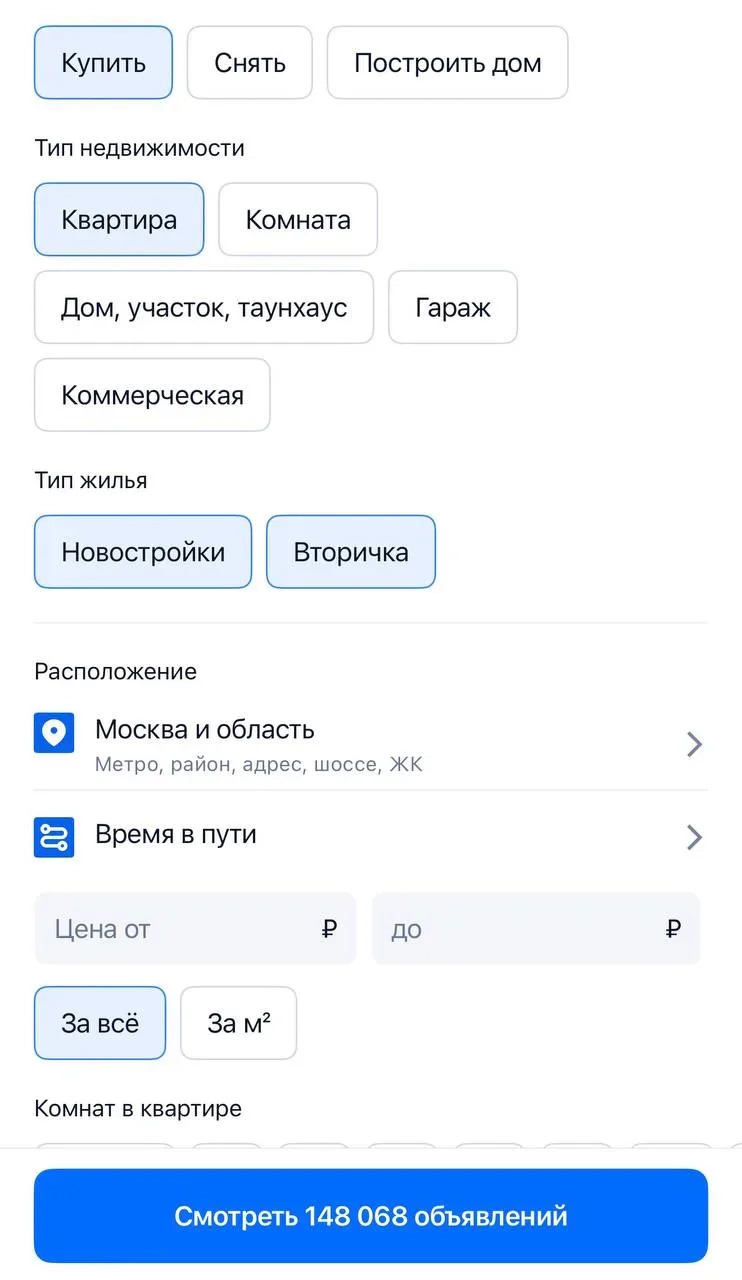This screenshot has width=742, height=1280.
Task: Switch price mode to За м²
Action: (x=238, y=1023)
